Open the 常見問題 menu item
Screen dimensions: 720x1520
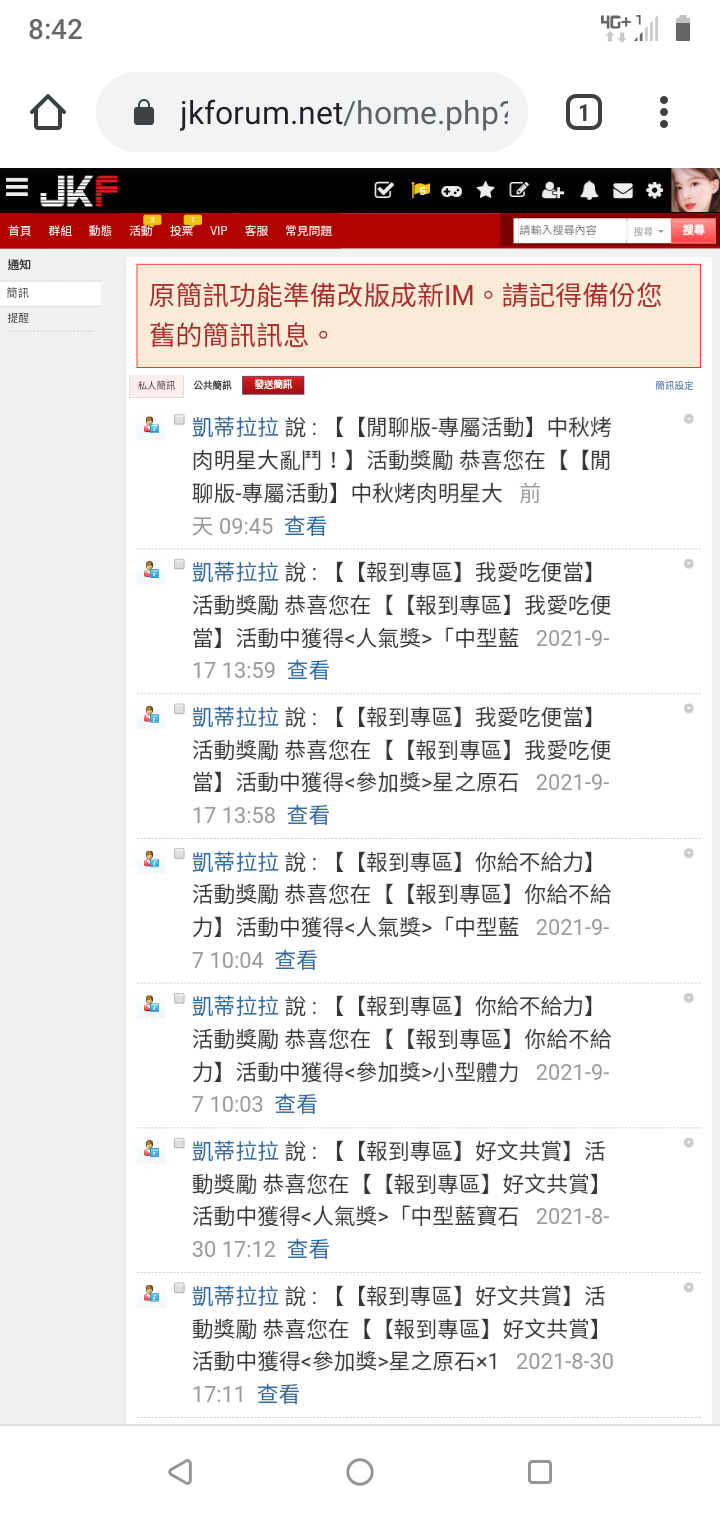(x=308, y=231)
